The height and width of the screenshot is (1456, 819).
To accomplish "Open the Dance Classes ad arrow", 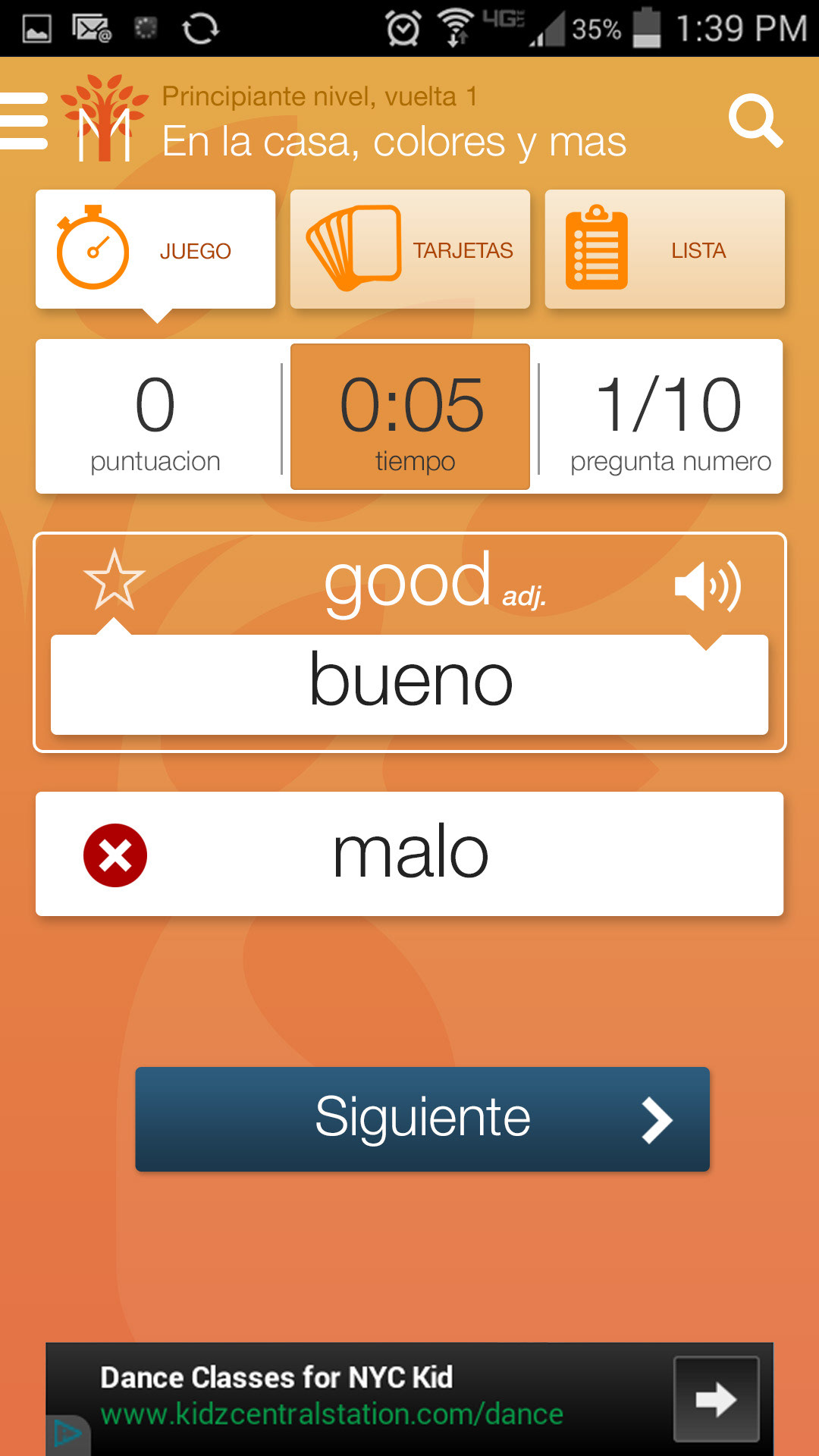I will coord(716,1399).
